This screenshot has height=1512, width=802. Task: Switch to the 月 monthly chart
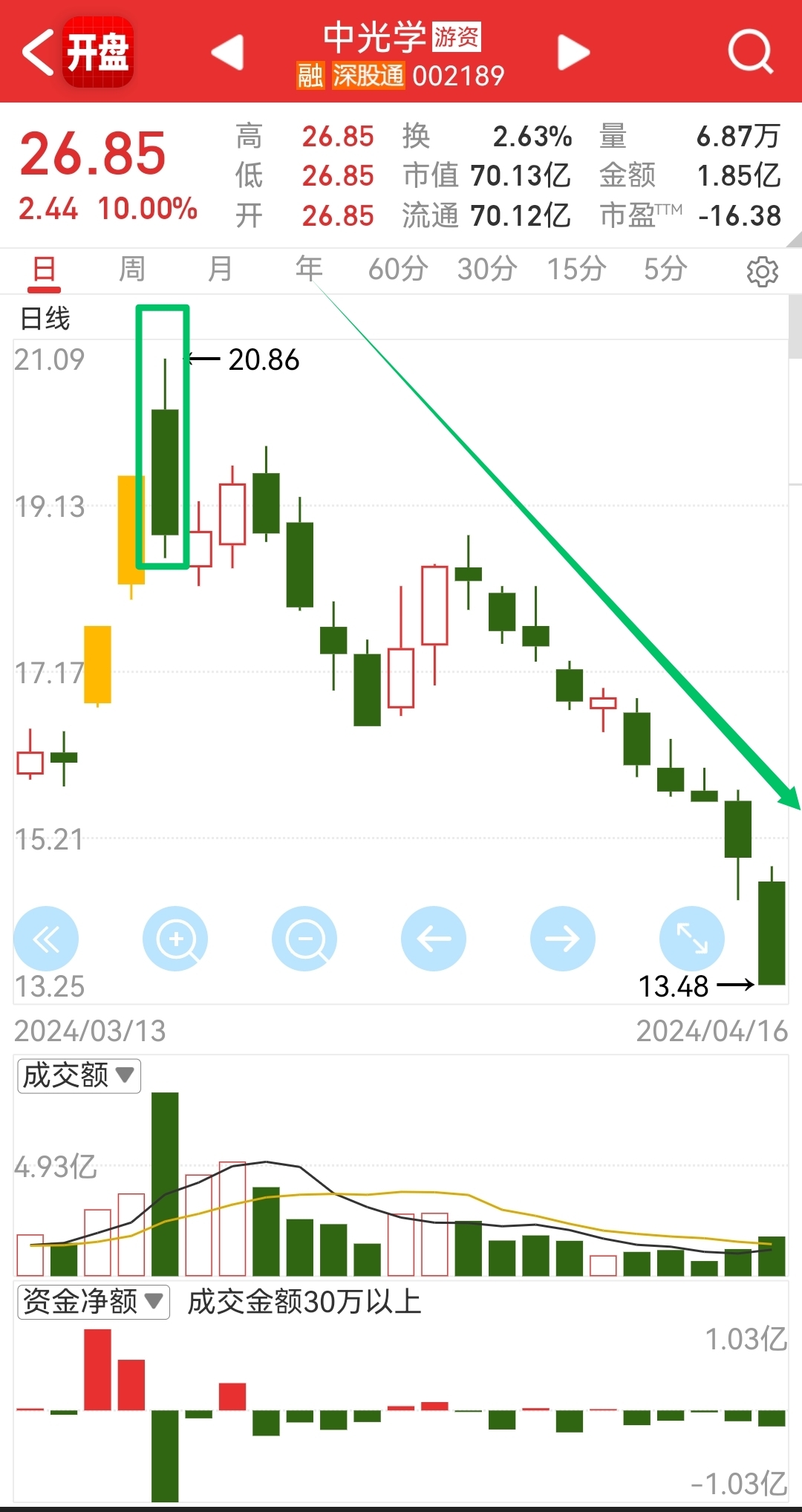220,269
